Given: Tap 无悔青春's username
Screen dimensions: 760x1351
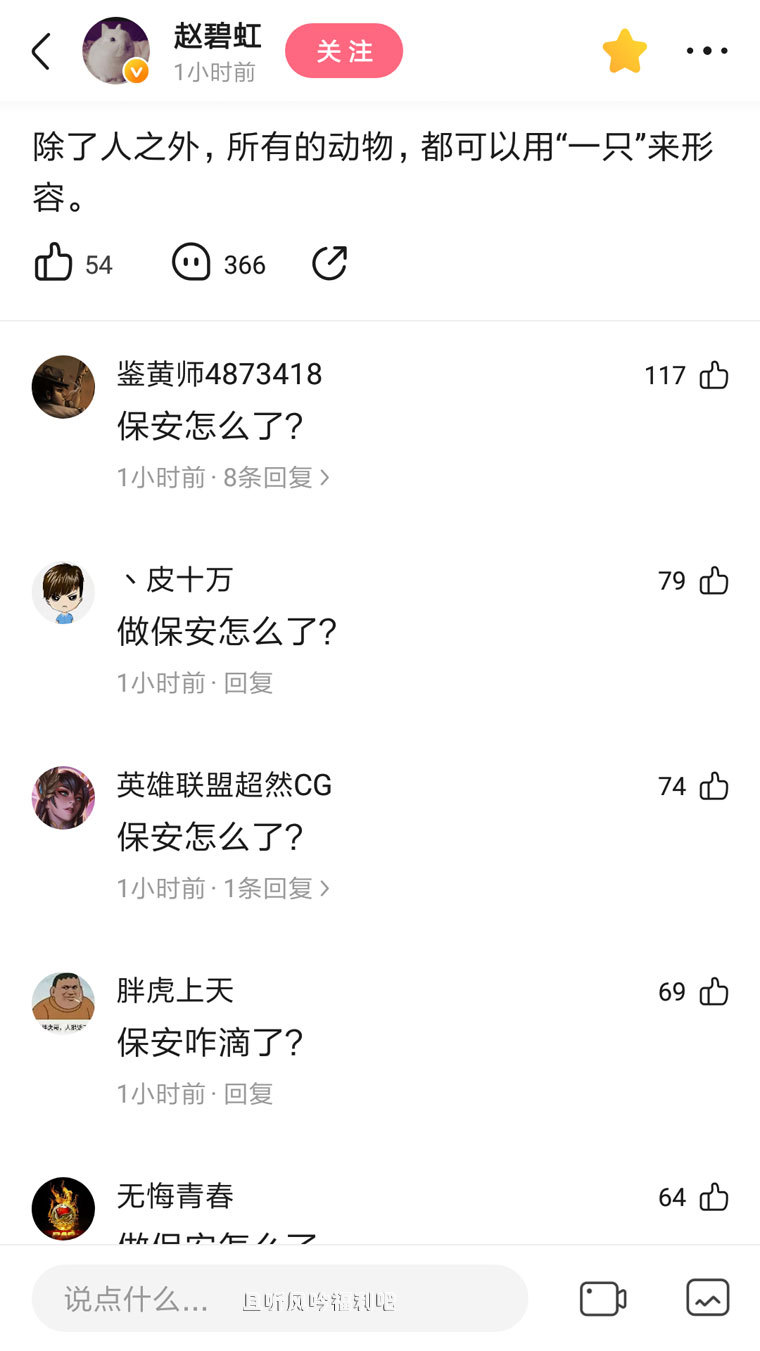Looking at the screenshot, I should [174, 1196].
